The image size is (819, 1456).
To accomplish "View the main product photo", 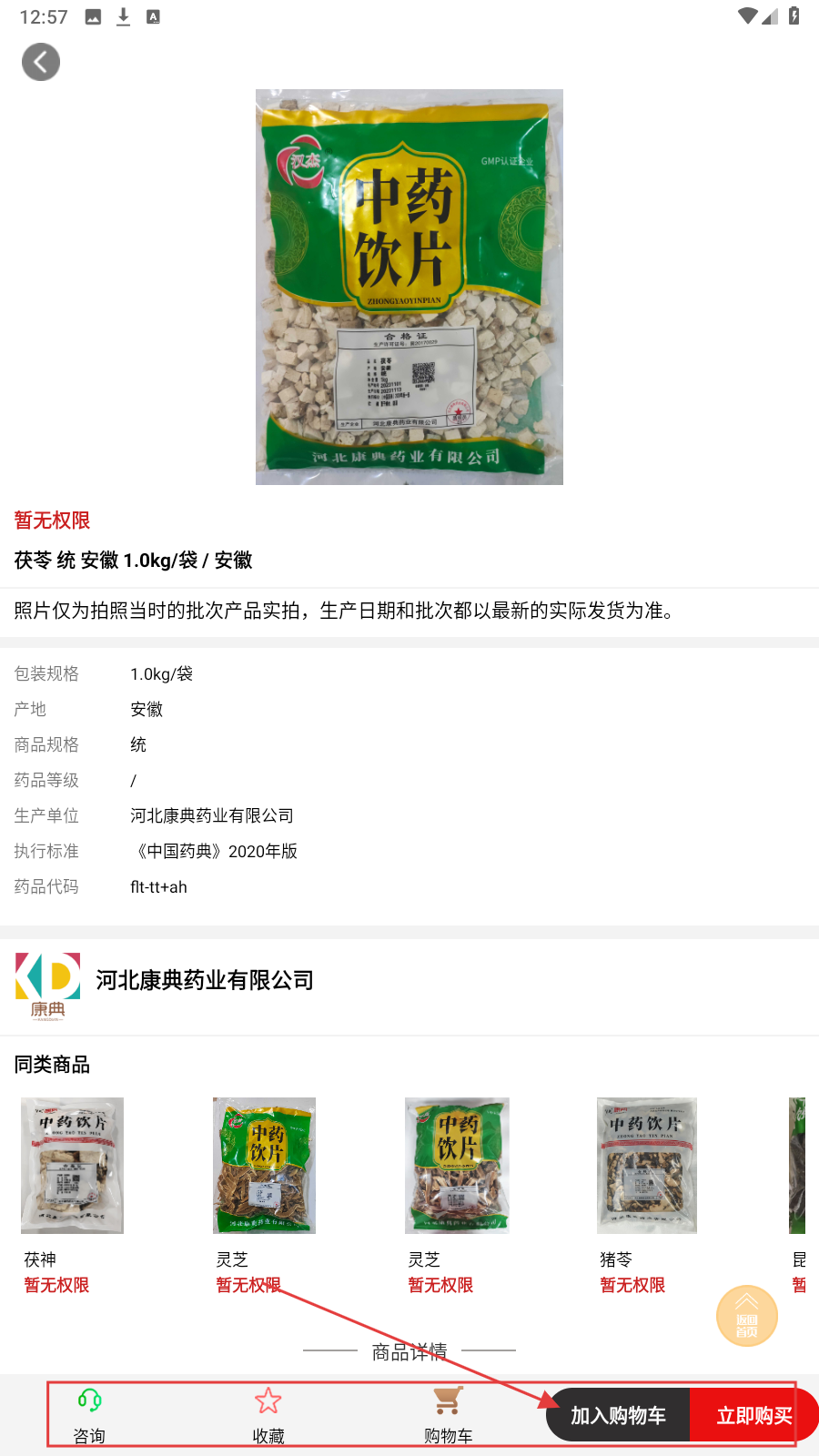I will pos(409,287).
